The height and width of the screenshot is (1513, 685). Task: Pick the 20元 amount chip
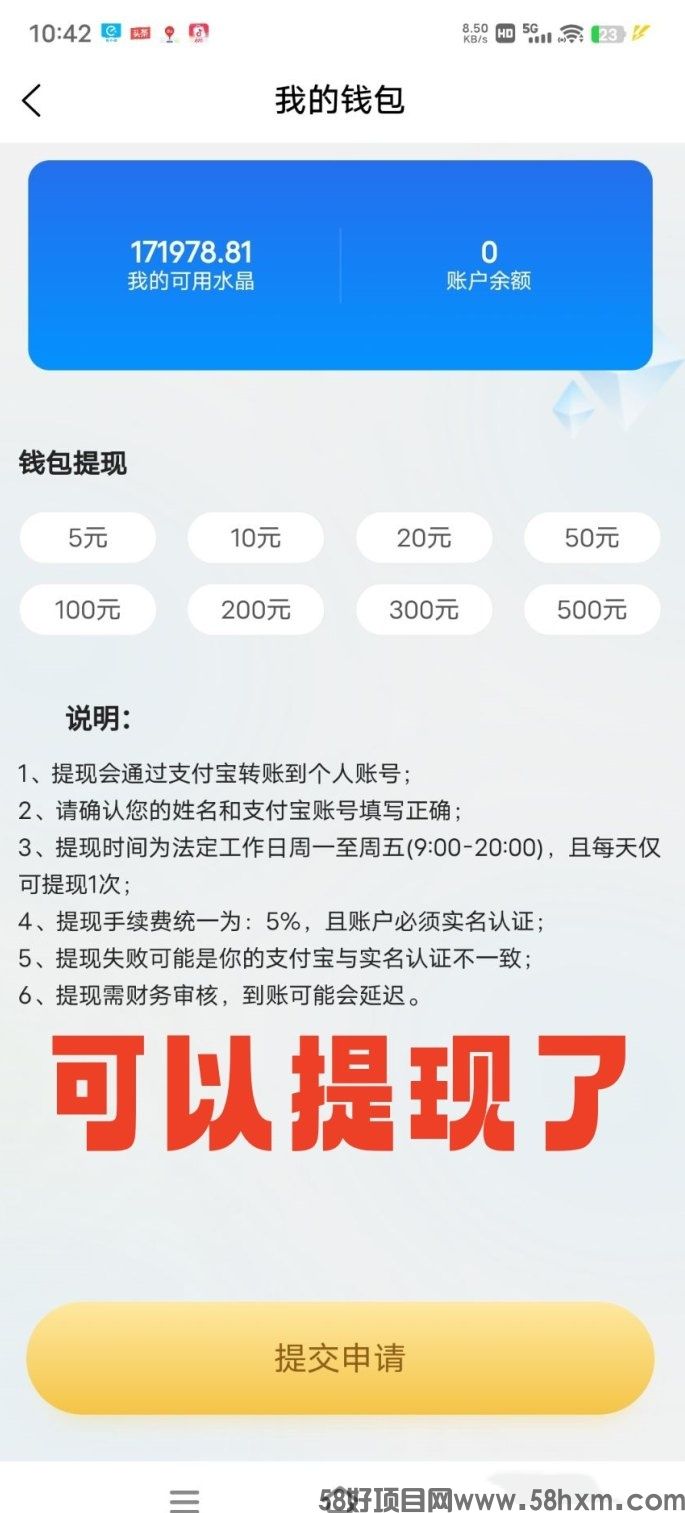[x=424, y=538]
